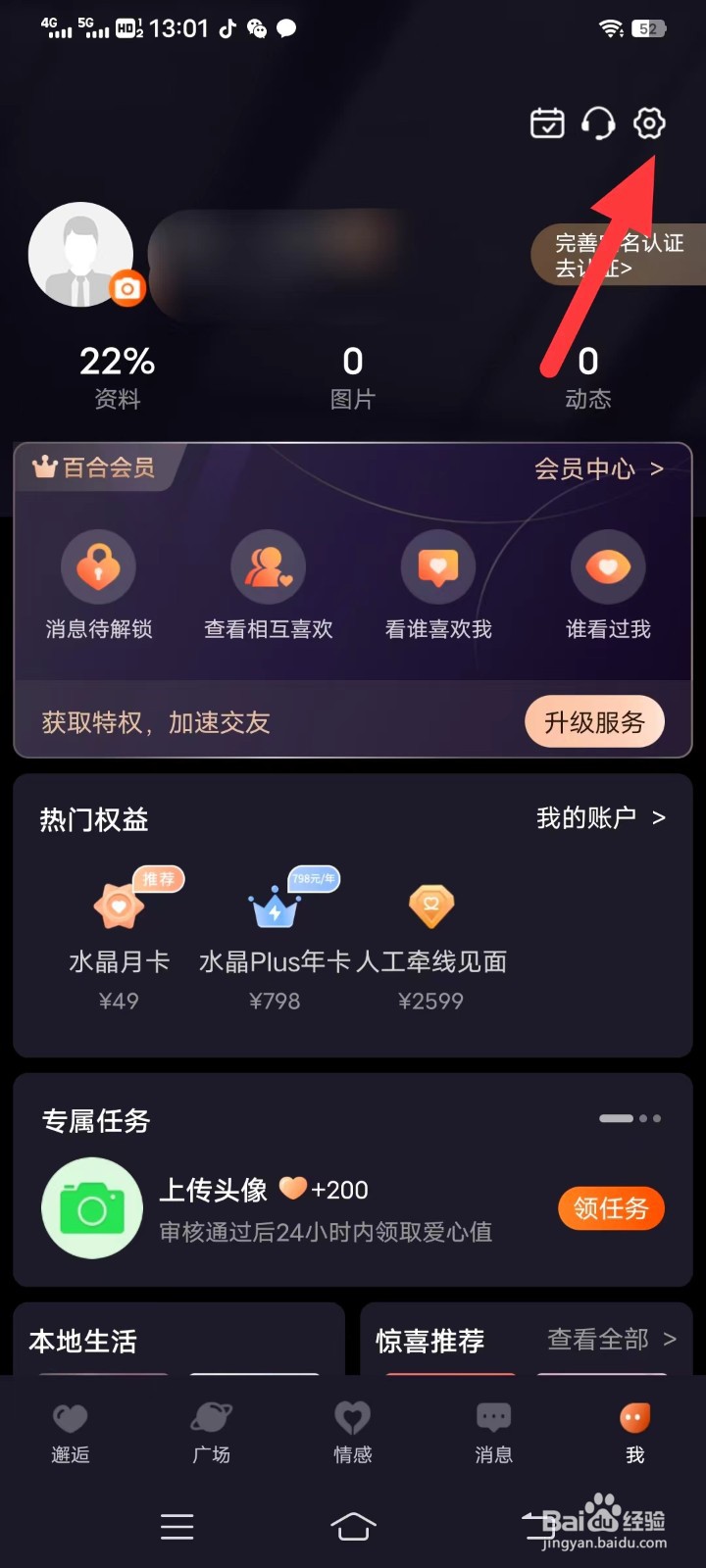Viewport: 706px width, 1568px height.
Task: Switch to the 消息 tab
Action: pyautogui.click(x=493, y=1433)
